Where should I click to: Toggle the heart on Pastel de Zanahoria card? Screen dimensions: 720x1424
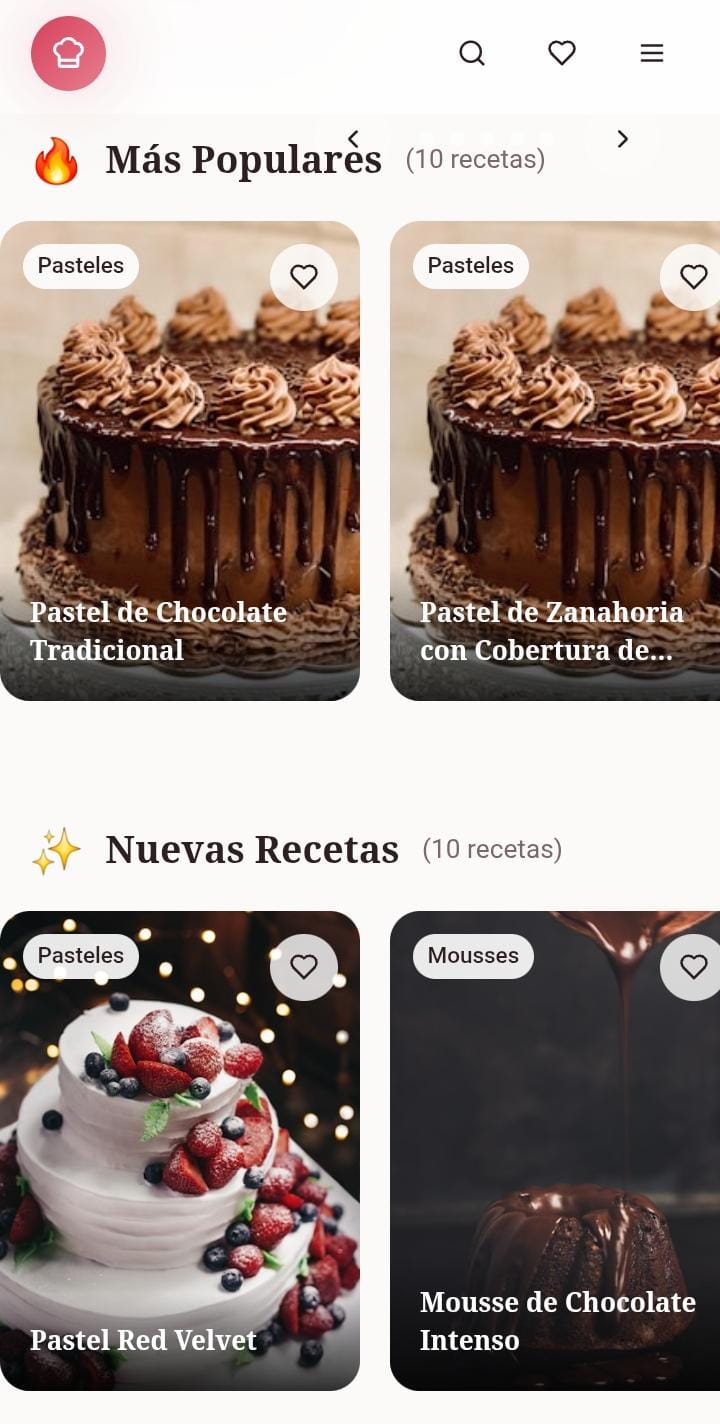tap(692, 276)
